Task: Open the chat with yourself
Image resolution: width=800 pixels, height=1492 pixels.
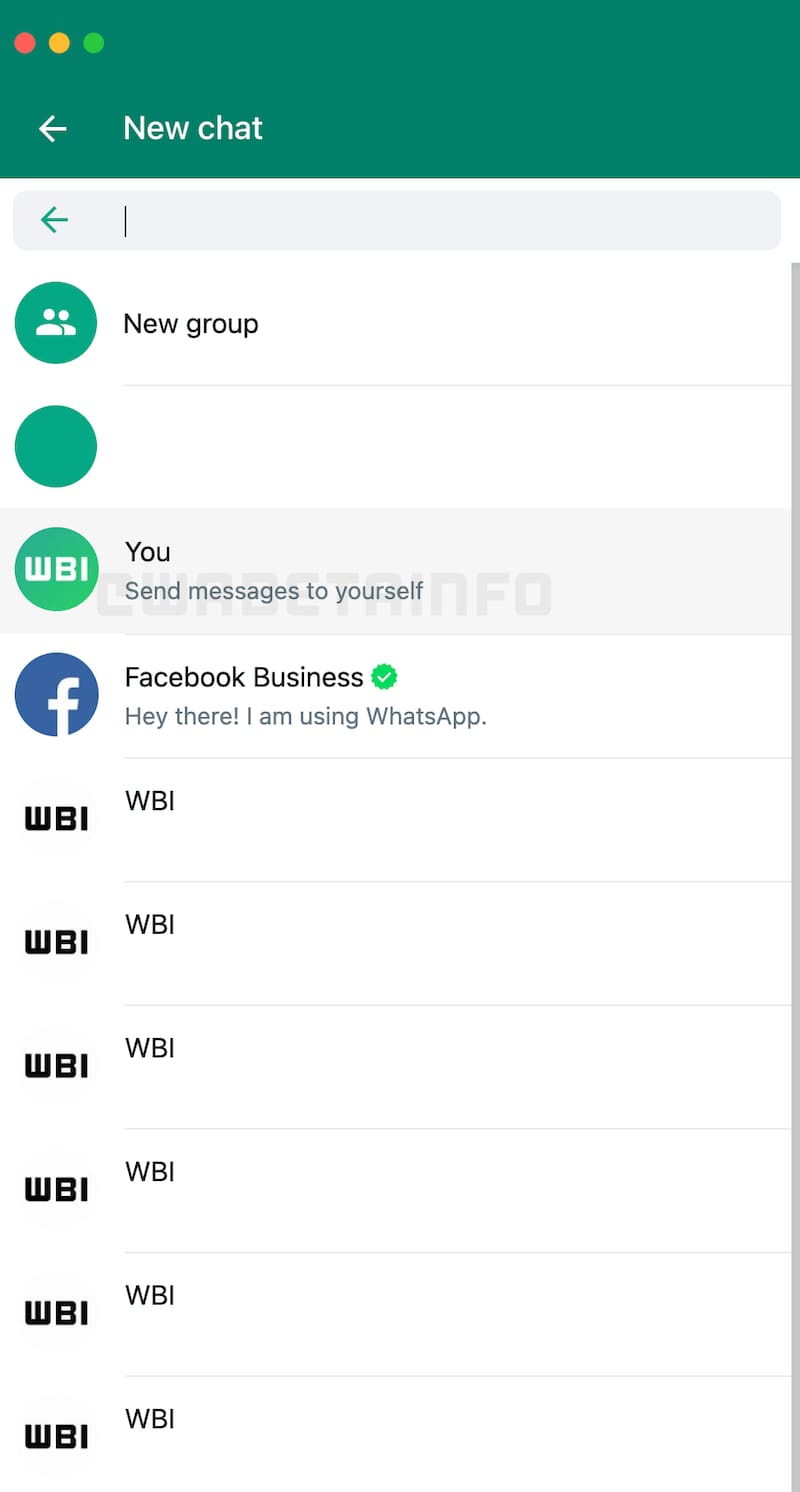Action: tap(300, 569)
